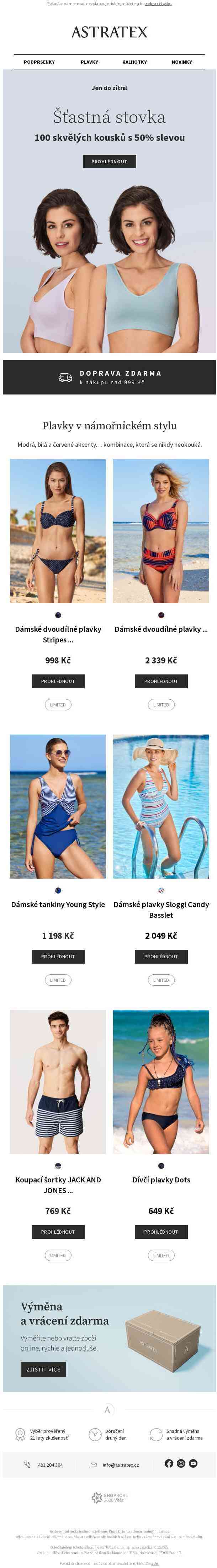Tap Prohlédnout for the 2 339 Kč swimsuit
Screen dimensions: 217x1568
[161, 681]
